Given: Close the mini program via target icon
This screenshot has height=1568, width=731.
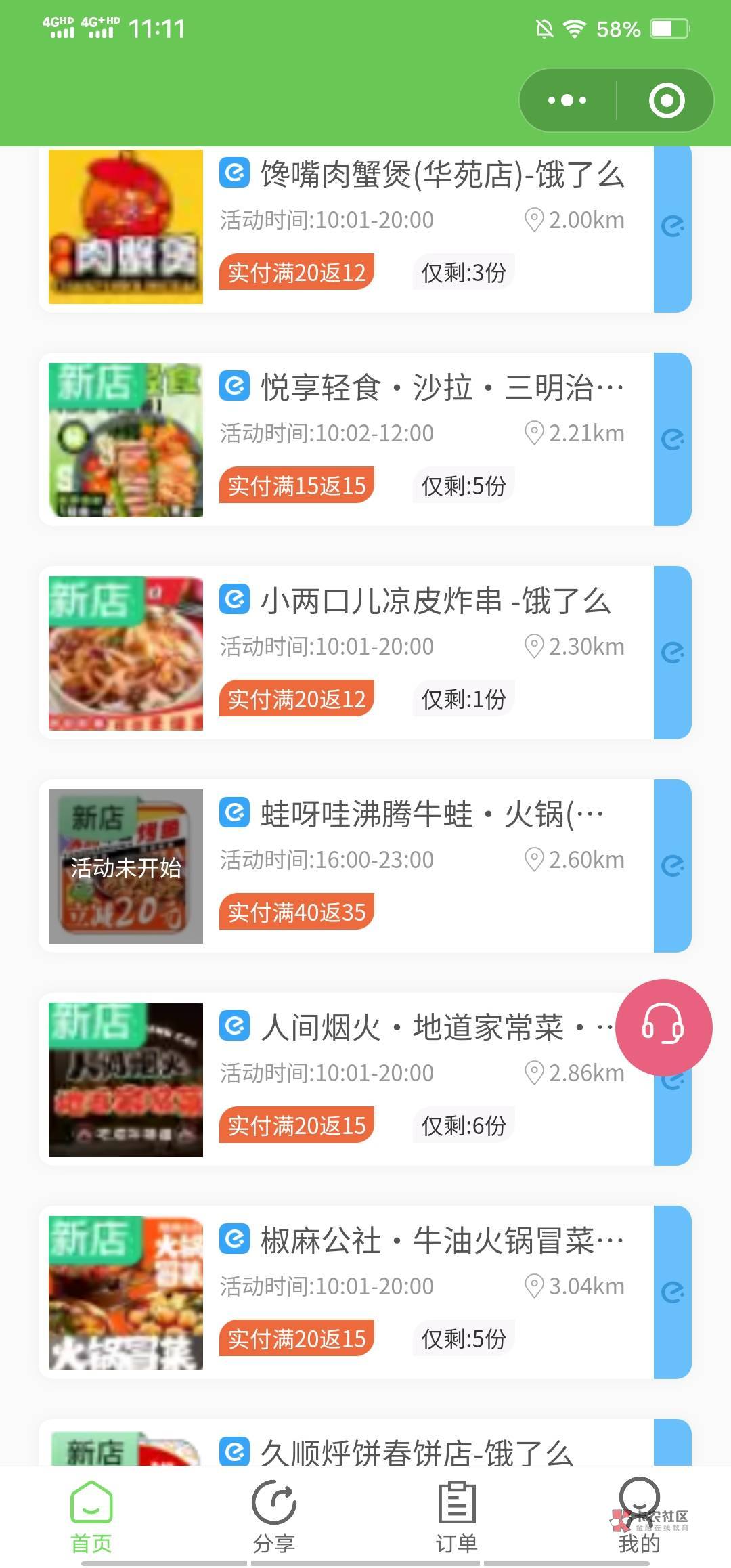Looking at the screenshot, I should coord(667,101).
